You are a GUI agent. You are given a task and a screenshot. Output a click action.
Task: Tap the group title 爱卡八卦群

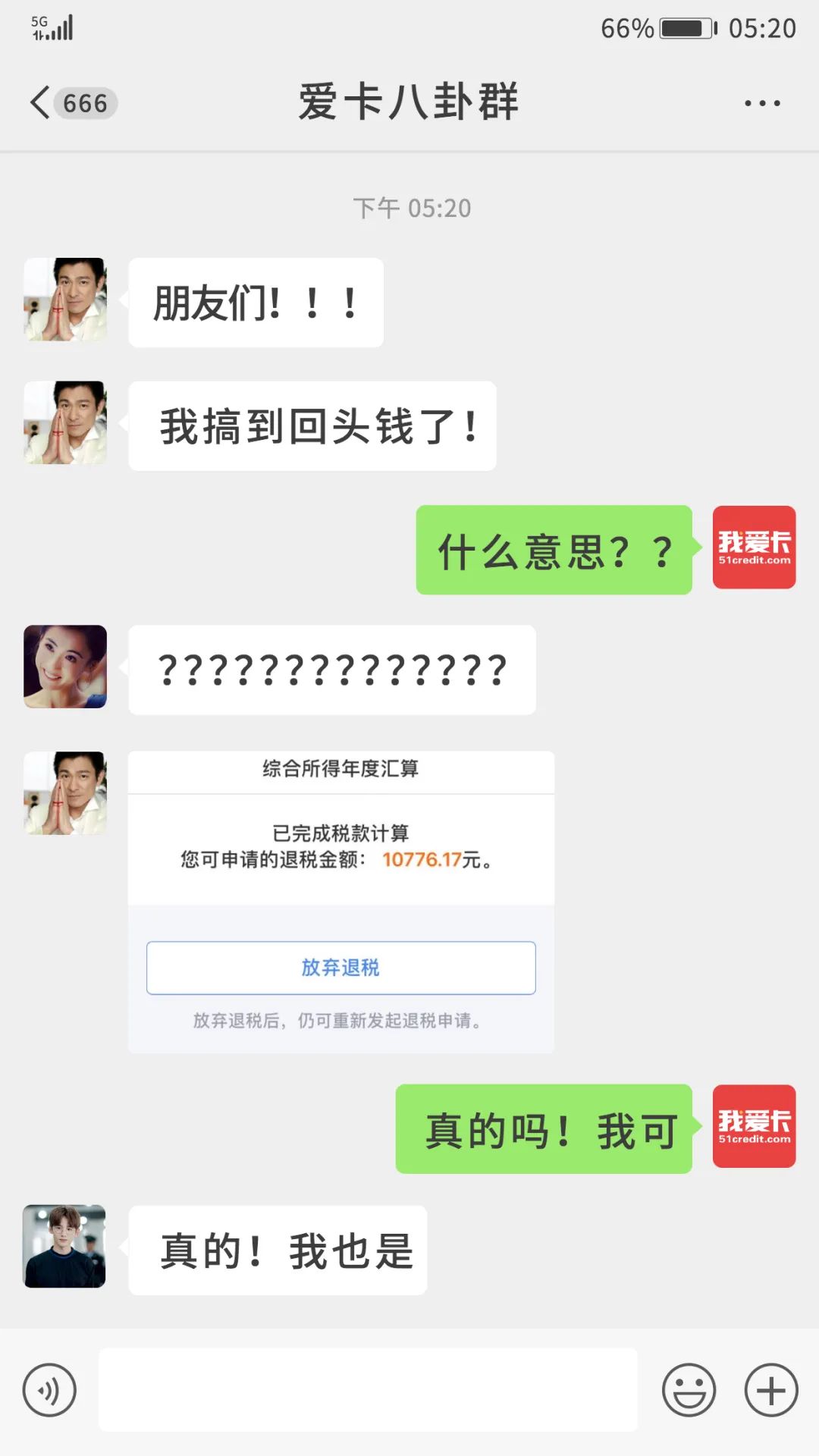(x=409, y=102)
